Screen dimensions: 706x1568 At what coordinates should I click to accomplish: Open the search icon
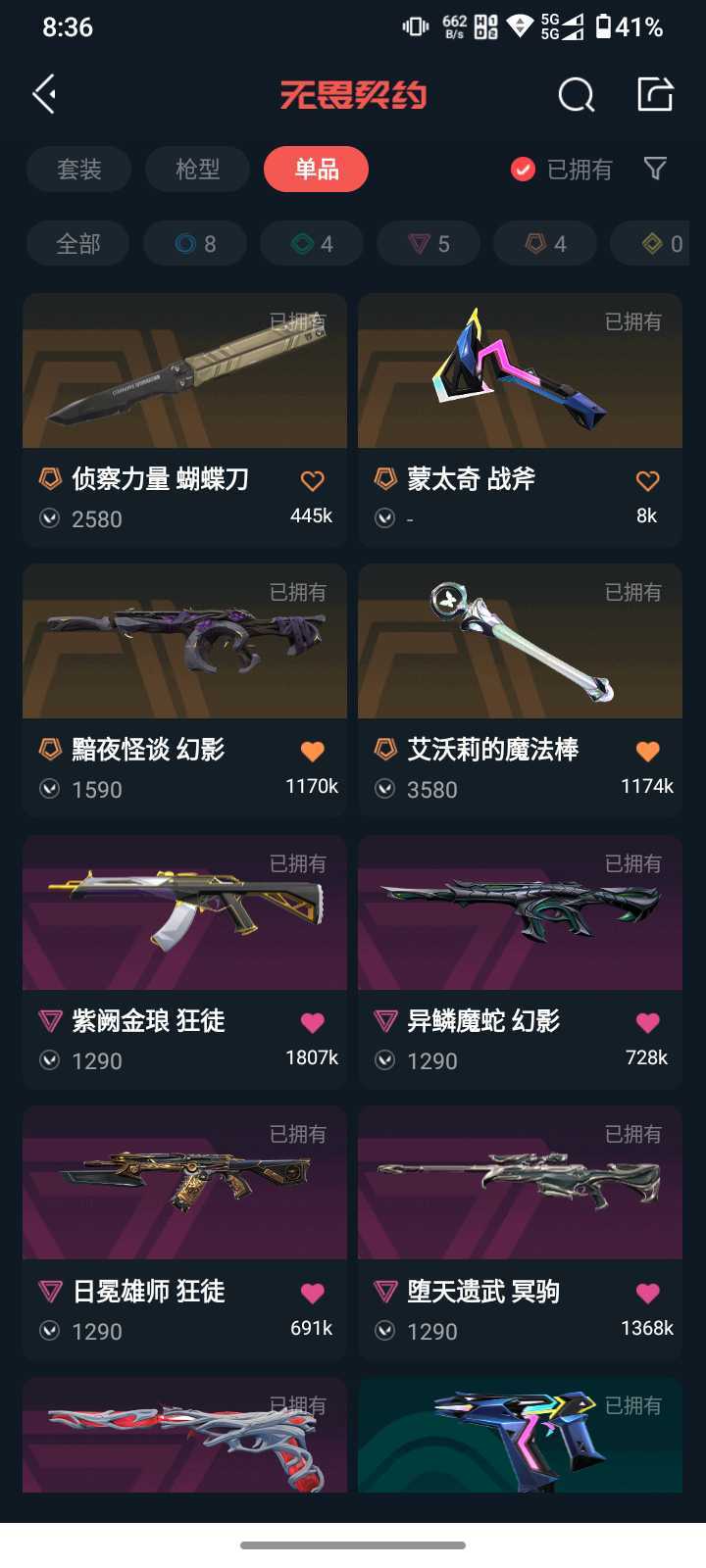click(x=577, y=95)
